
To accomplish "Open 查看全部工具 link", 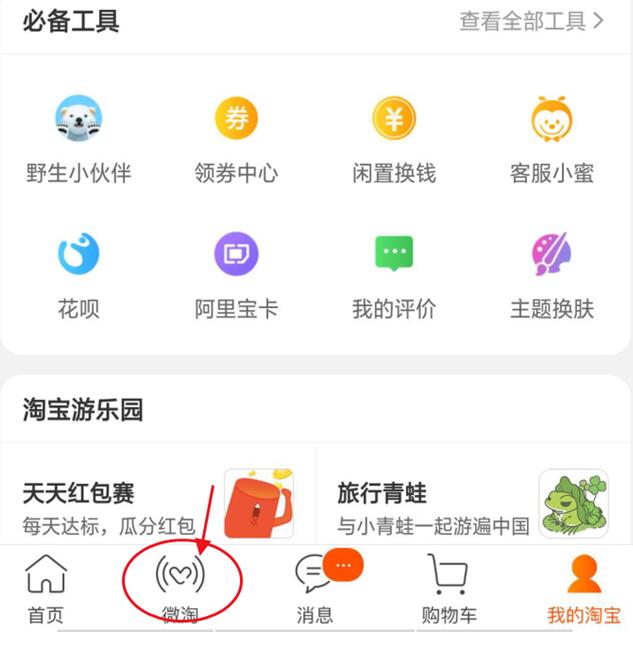I will pyautogui.click(x=532, y=21).
